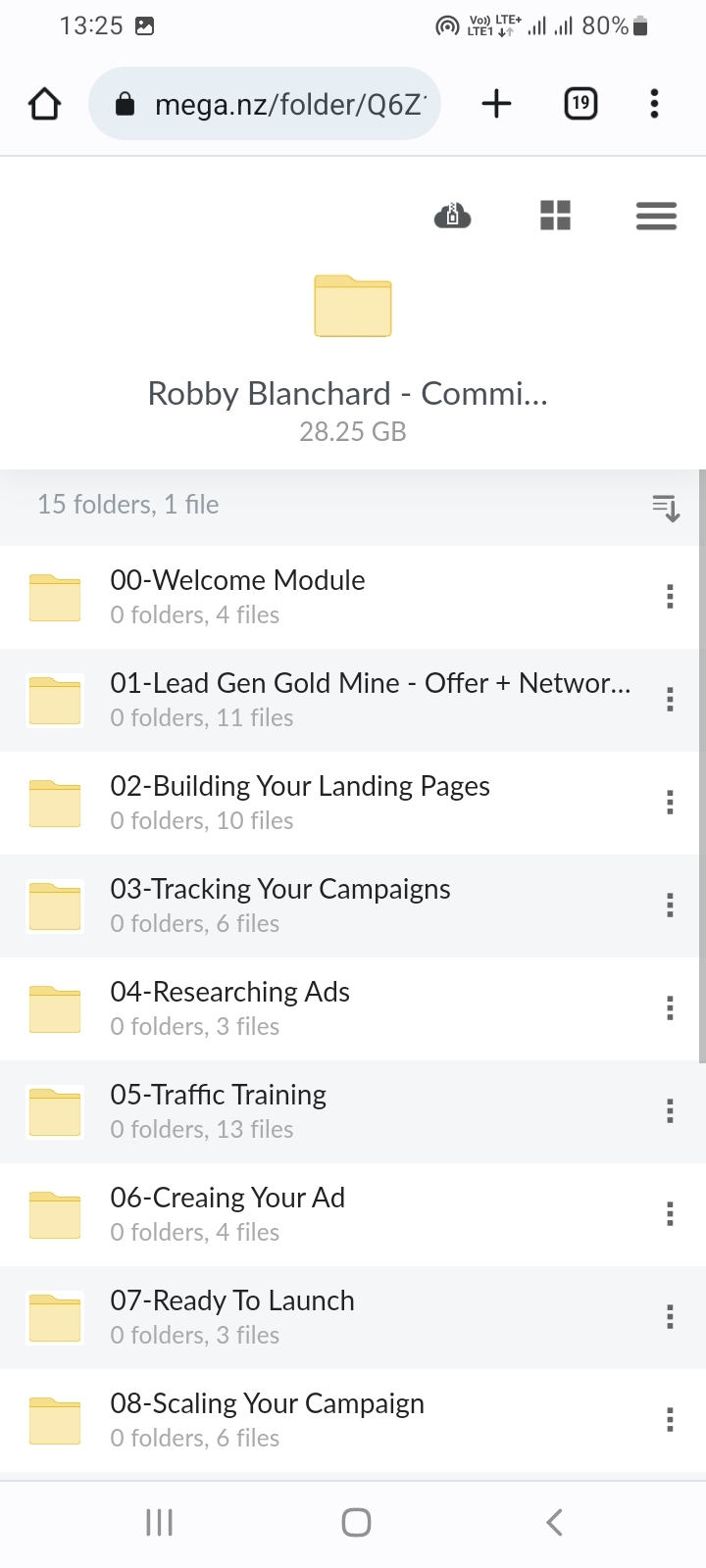The image size is (706, 1568).
Task: Change the folder sort order
Action: pos(666,507)
